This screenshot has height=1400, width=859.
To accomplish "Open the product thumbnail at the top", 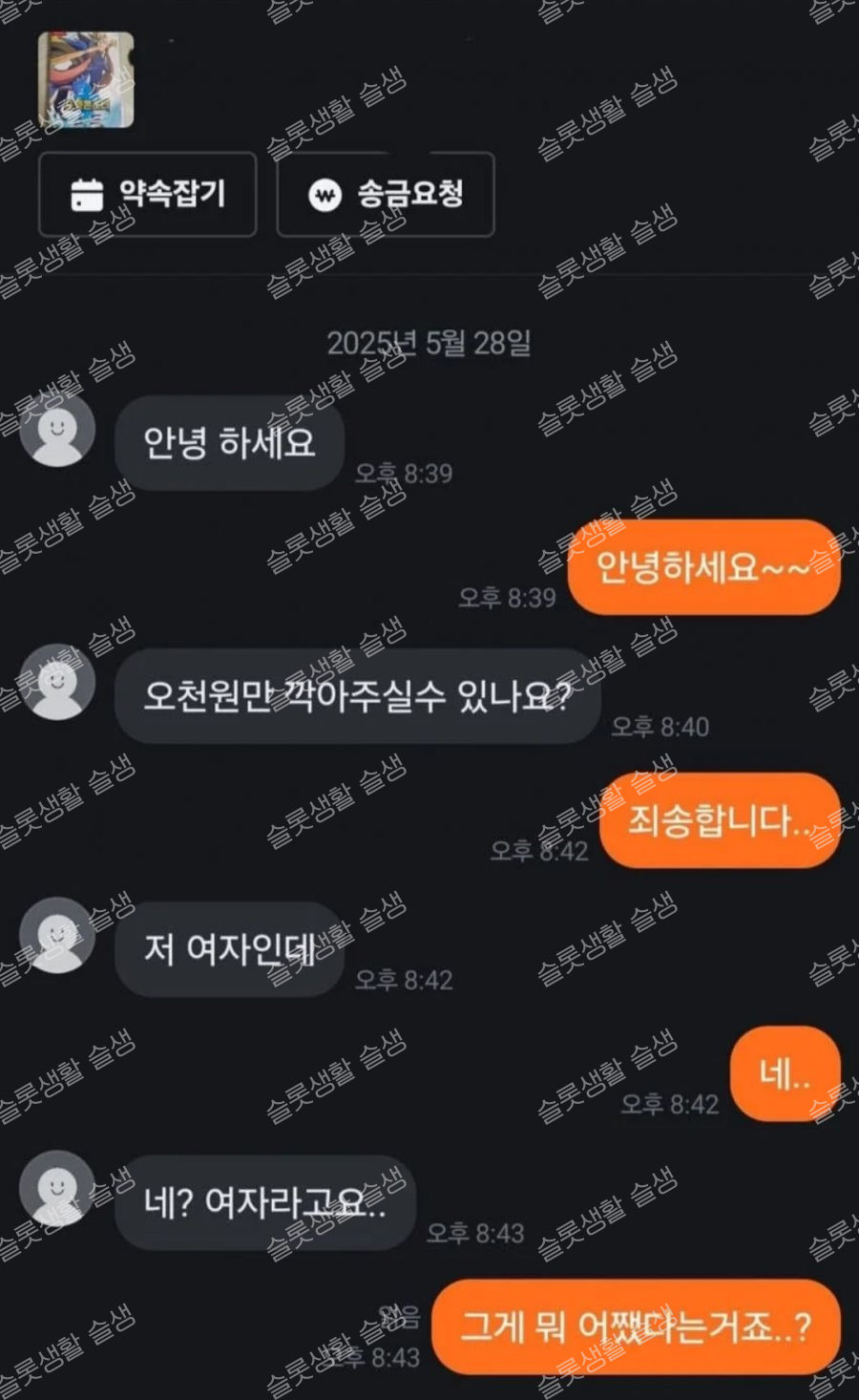I will (x=86, y=80).
